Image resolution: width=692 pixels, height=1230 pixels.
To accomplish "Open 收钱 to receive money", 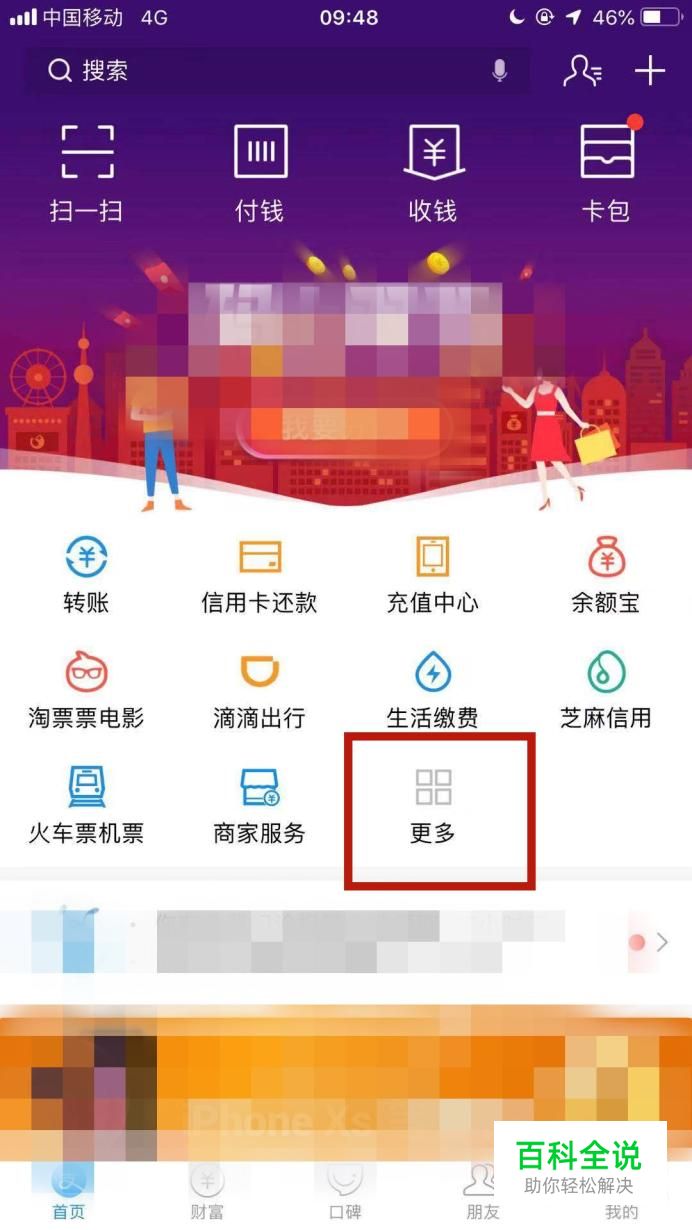I will coord(433,172).
